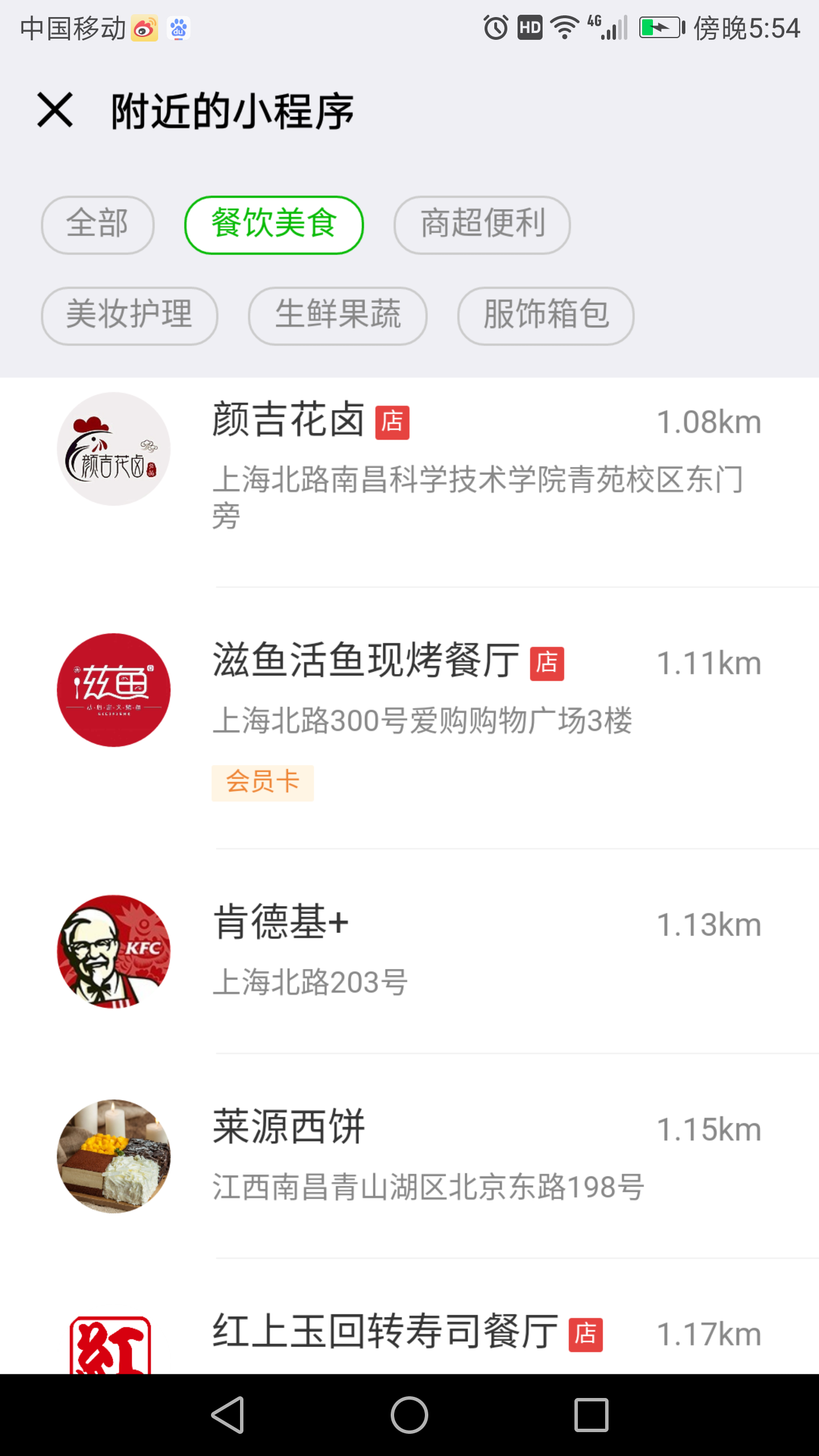Select the 餐饮美食 filter chip
819x1456 pixels.
274,225
